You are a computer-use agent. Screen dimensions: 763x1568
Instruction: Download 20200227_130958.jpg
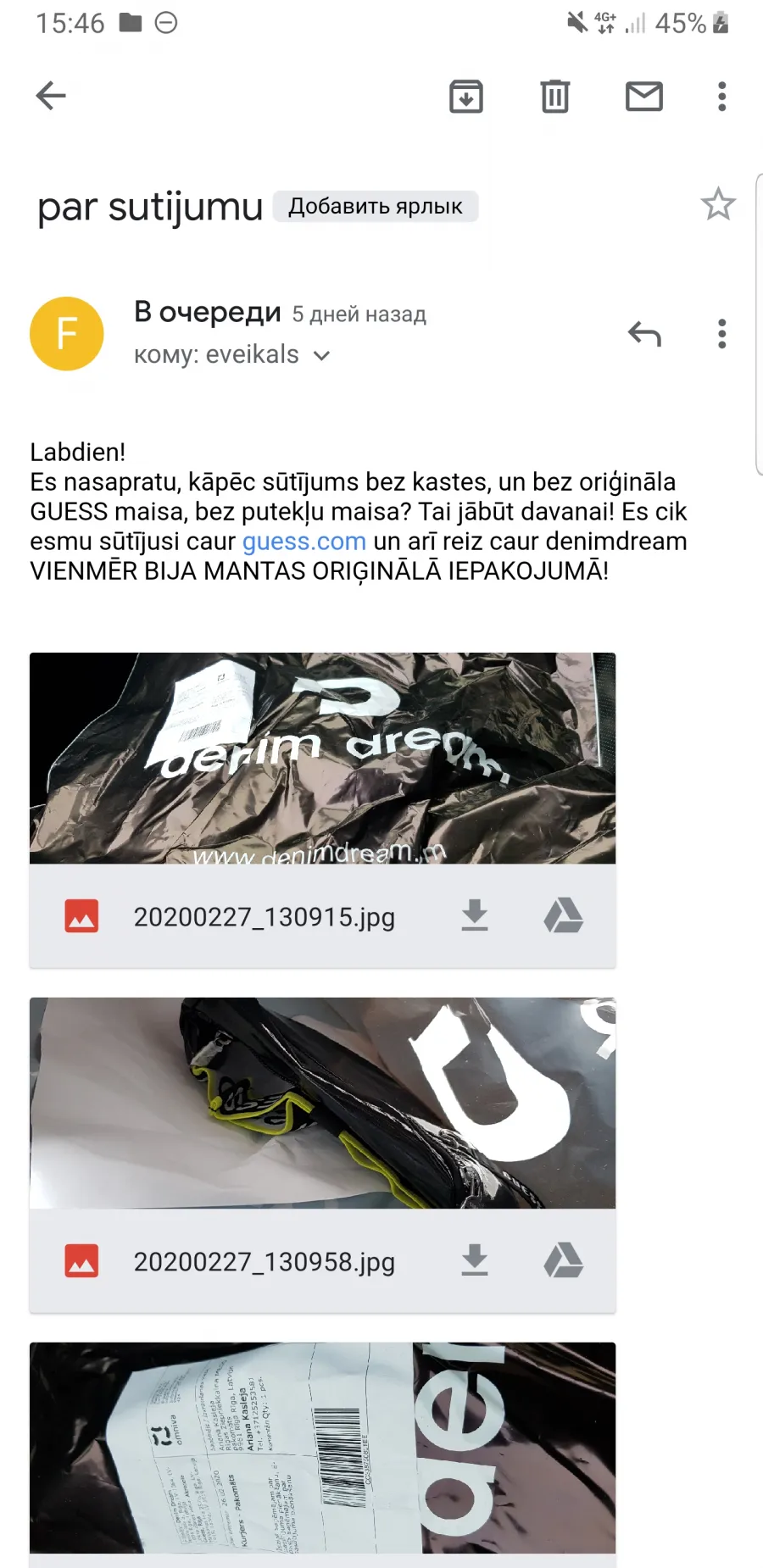[x=475, y=1261]
